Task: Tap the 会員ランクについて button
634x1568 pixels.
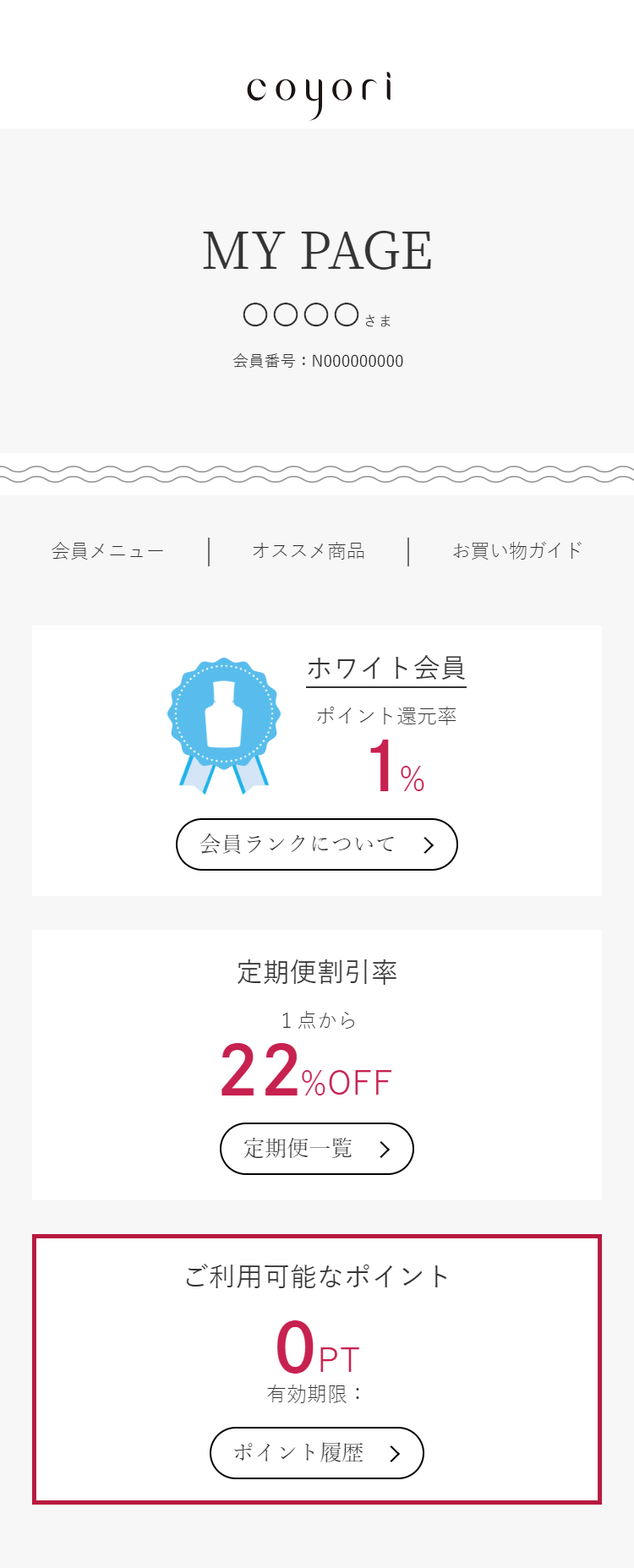Action: click(x=317, y=844)
